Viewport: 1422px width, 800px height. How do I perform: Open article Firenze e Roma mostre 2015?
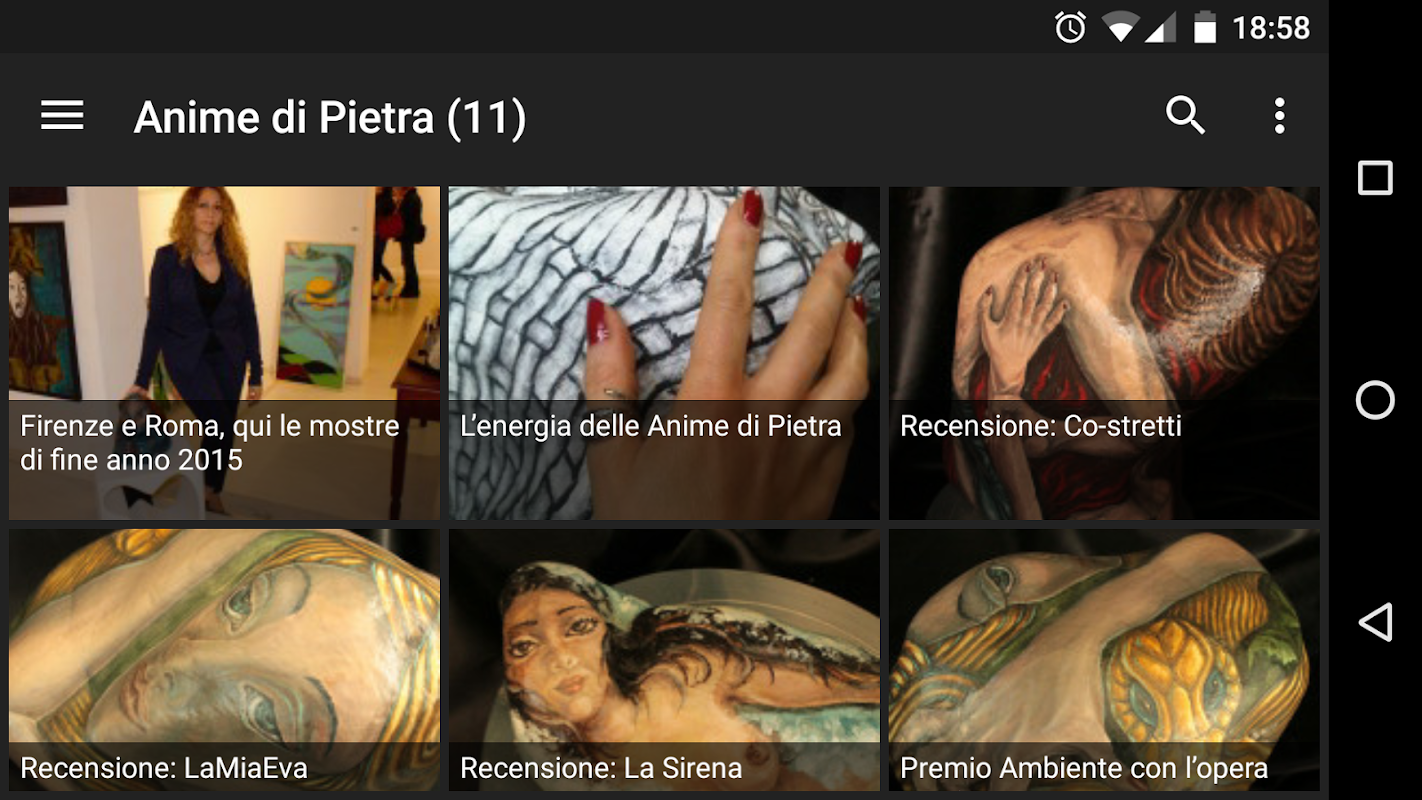click(x=224, y=353)
